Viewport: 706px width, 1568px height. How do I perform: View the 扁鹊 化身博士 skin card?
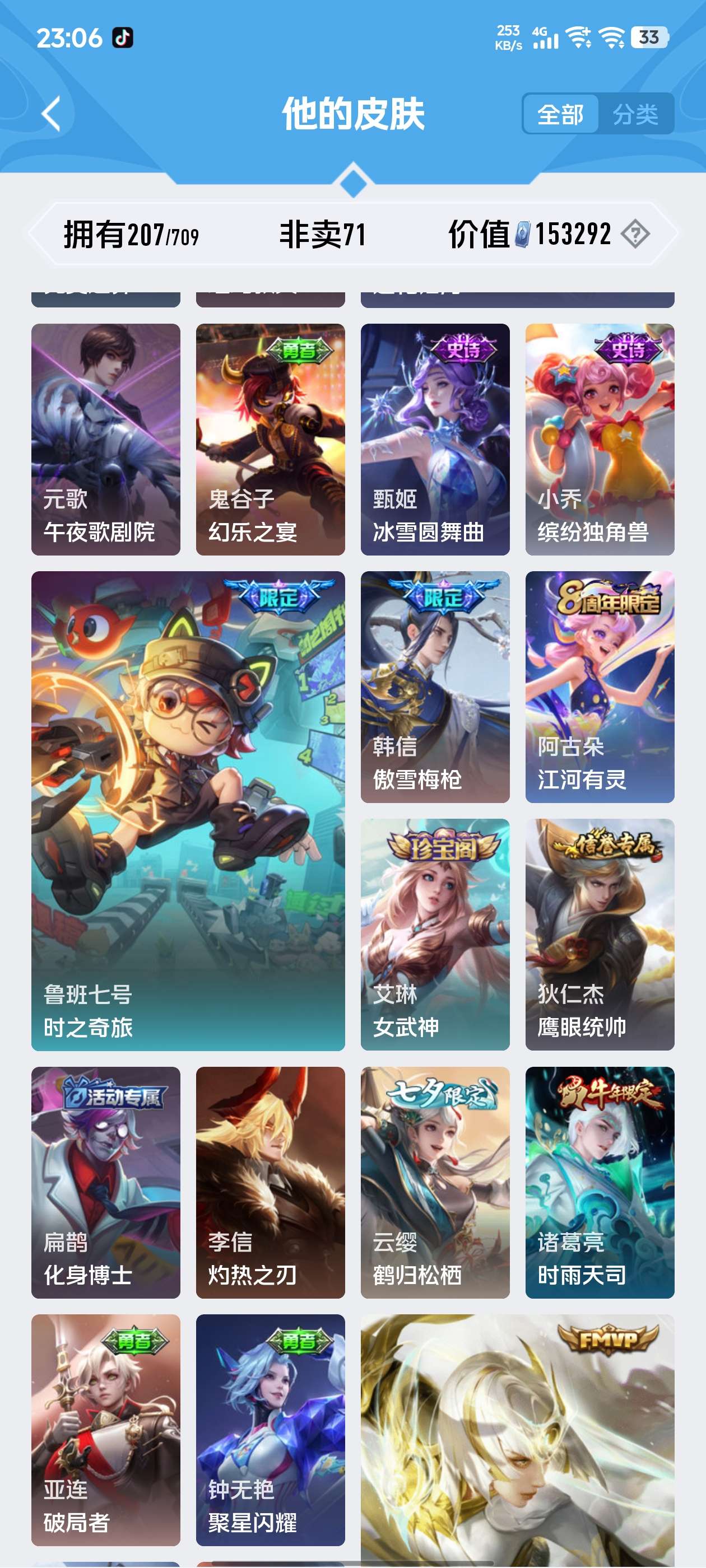(106, 1182)
